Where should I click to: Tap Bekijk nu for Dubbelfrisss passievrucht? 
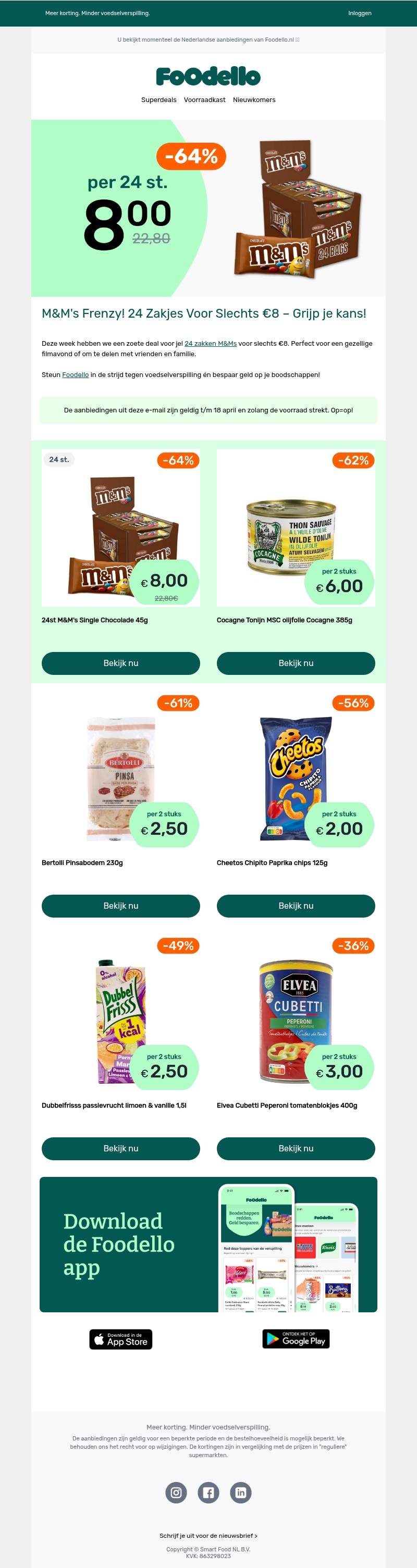[121, 1148]
